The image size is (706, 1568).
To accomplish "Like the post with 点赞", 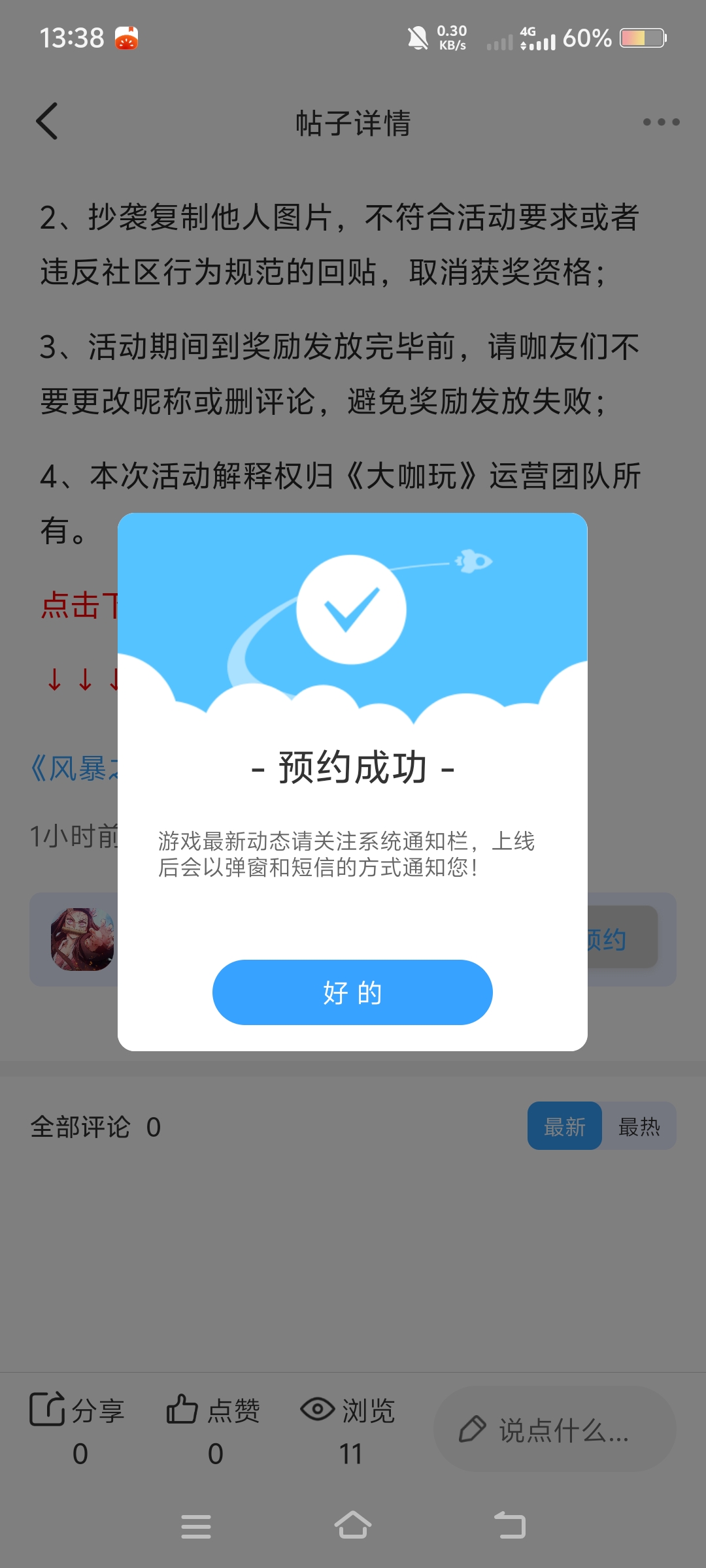I will pos(214,1428).
